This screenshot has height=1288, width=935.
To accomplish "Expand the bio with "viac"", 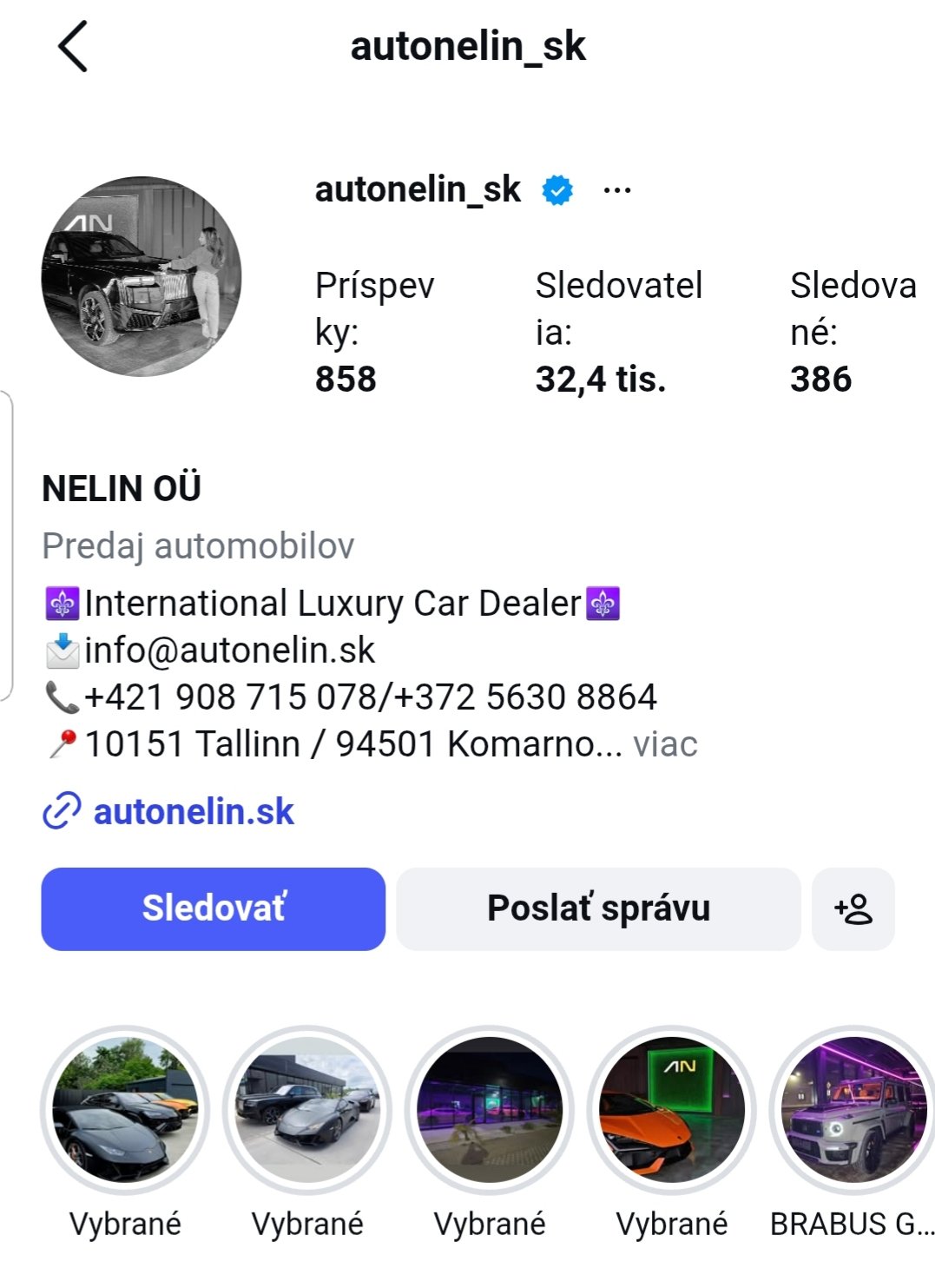I will click(665, 744).
